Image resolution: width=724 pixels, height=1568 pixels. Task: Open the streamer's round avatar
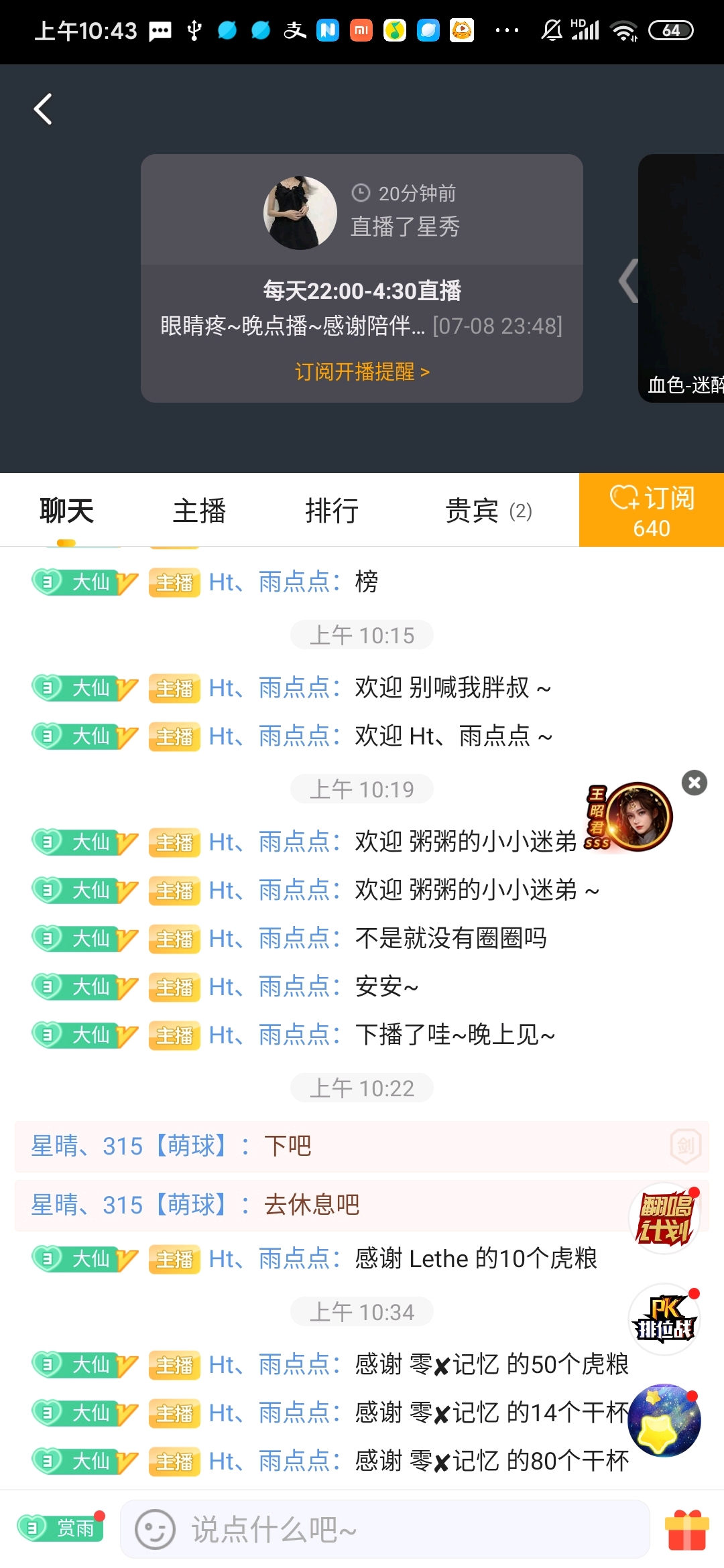[300, 213]
